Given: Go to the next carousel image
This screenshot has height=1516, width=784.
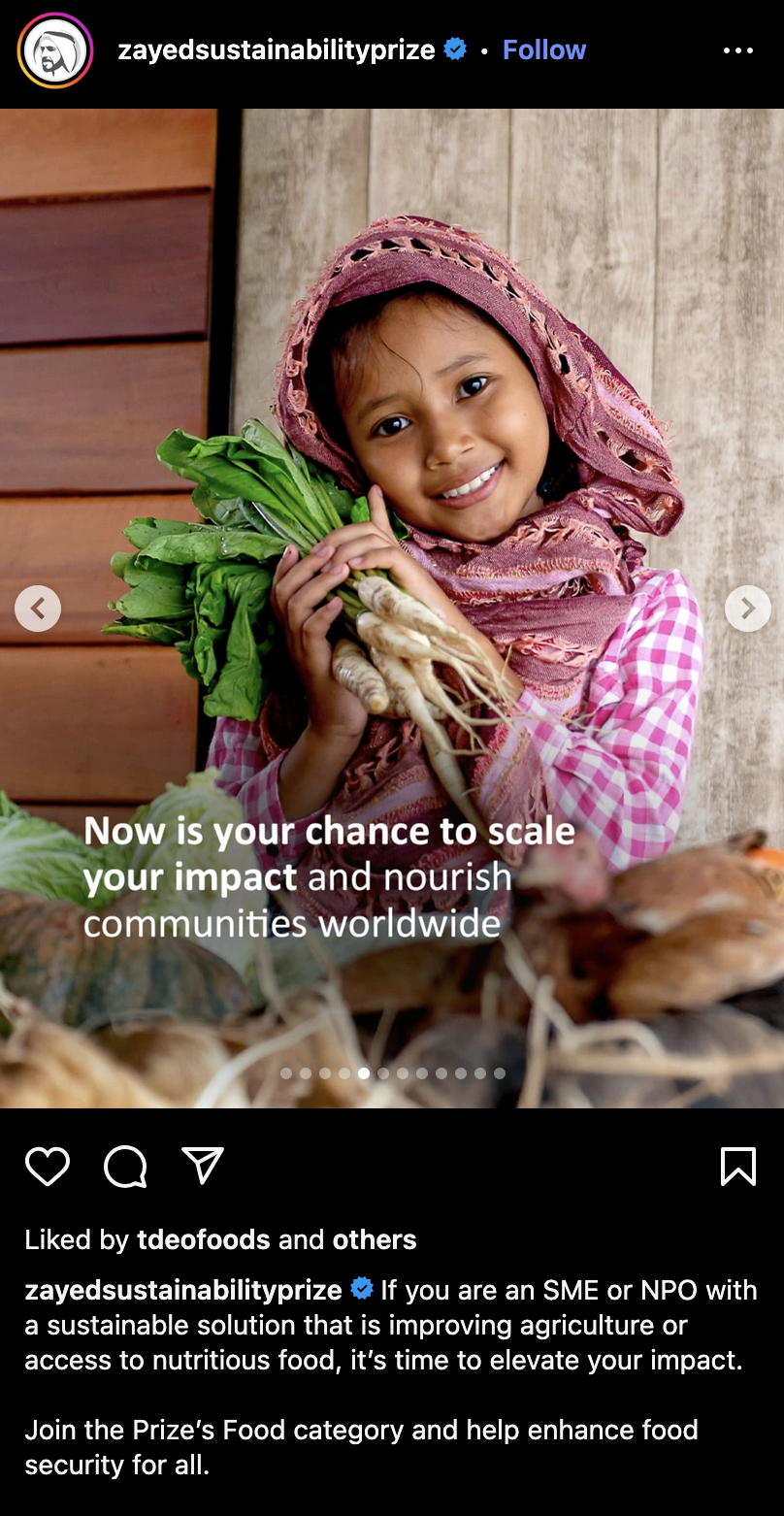Looking at the screenshot, I should pyautogui.click(x=747, y=609).
